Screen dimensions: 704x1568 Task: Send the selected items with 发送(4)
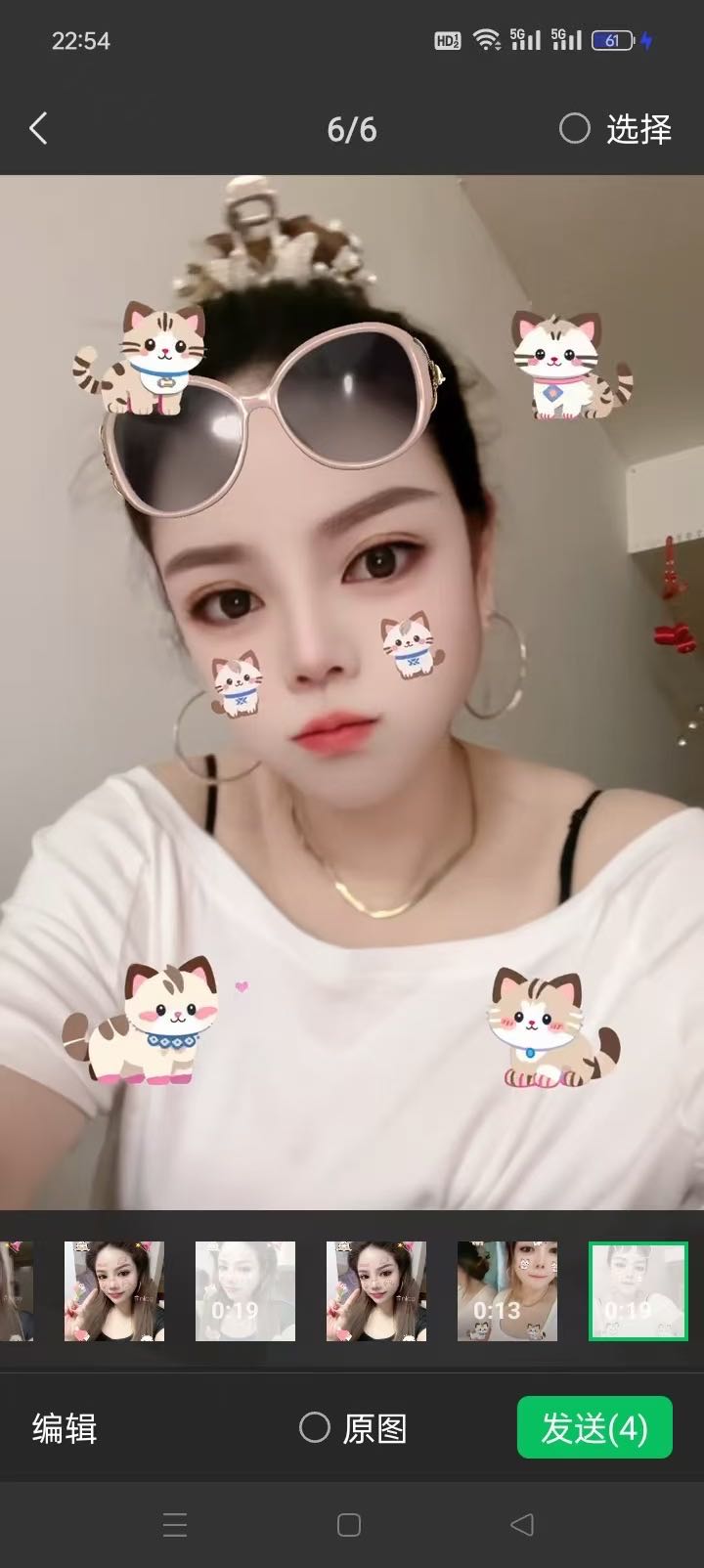click(x=594, y=1428)
